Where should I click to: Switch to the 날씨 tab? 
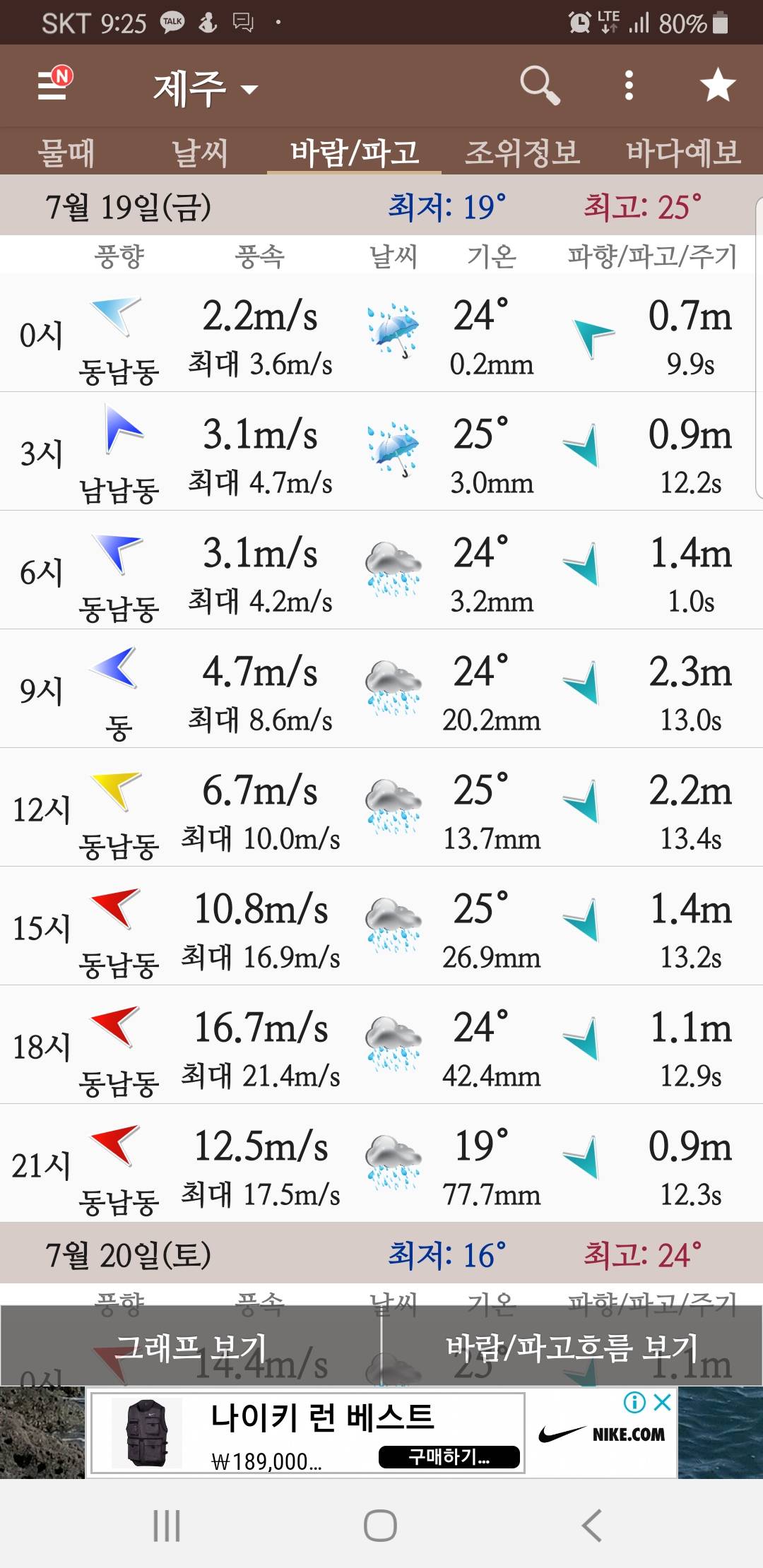coord(200,153)
